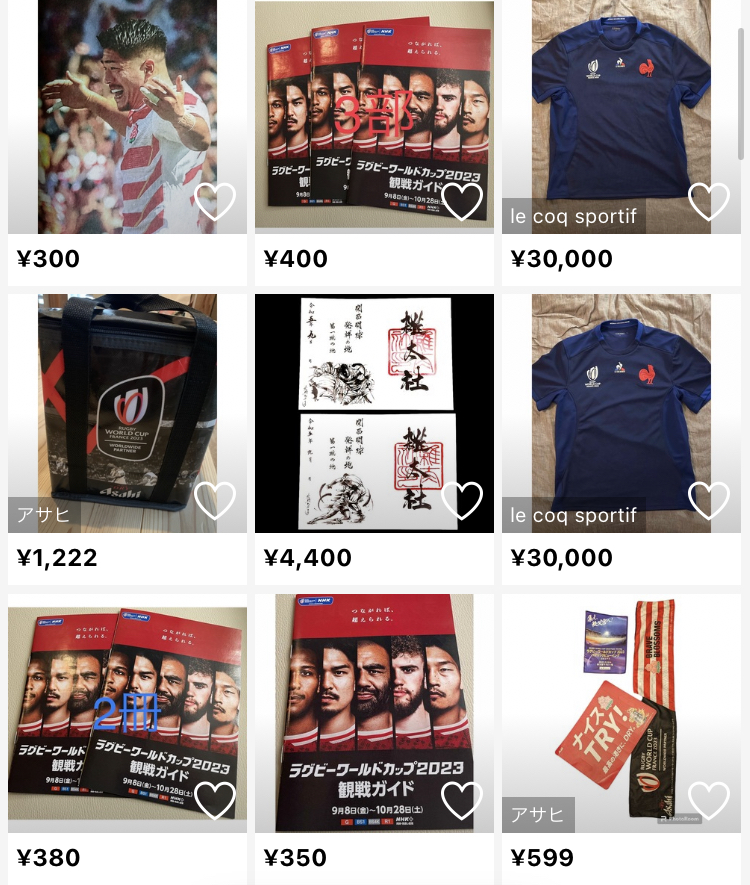
Task: Favorite the ¥350 viewing guide item
Action: tap(462, 800)
